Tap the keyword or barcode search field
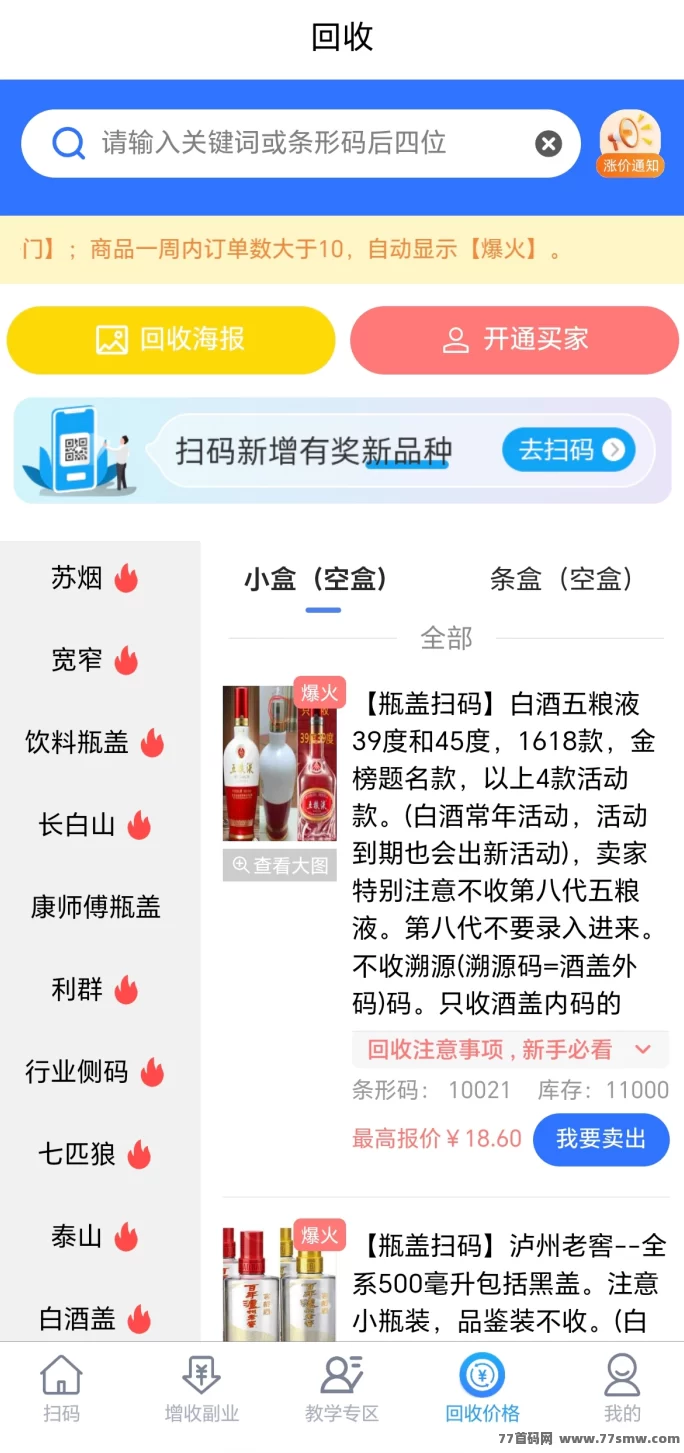Image resolution: width=684 pixels, height=1453 pixels. click(300, 143)
